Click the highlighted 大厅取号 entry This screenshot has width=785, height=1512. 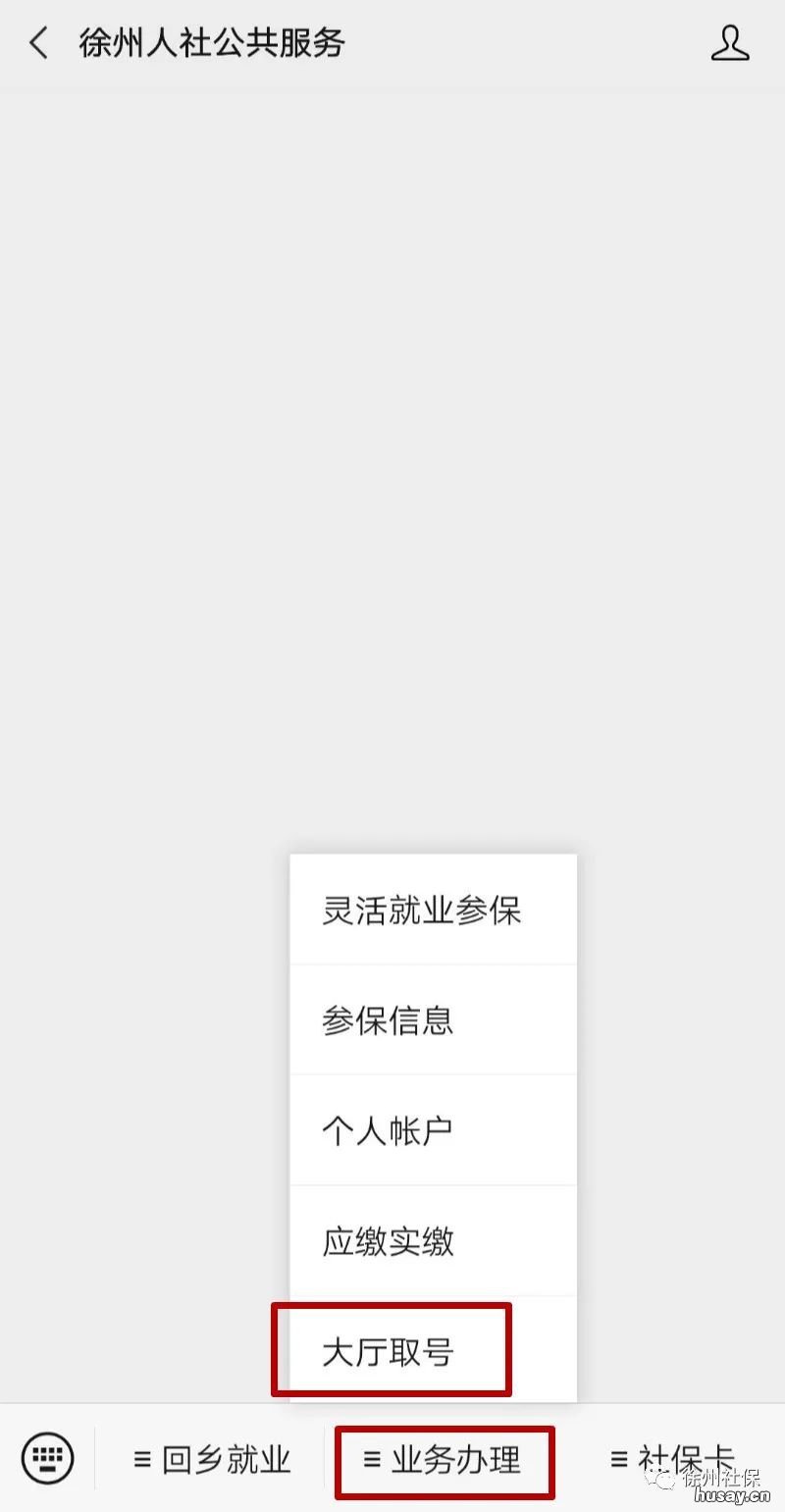click(386, 1351)
